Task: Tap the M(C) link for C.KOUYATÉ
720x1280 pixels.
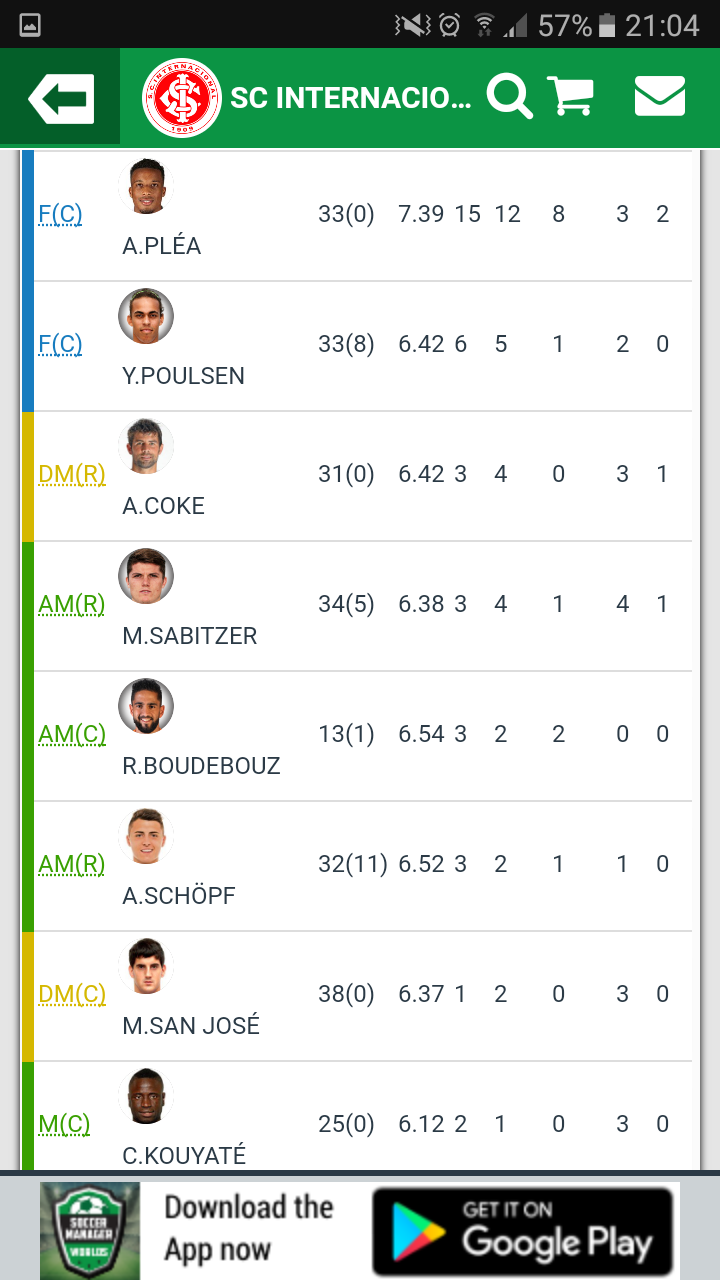Action: tap(64, 1124)
